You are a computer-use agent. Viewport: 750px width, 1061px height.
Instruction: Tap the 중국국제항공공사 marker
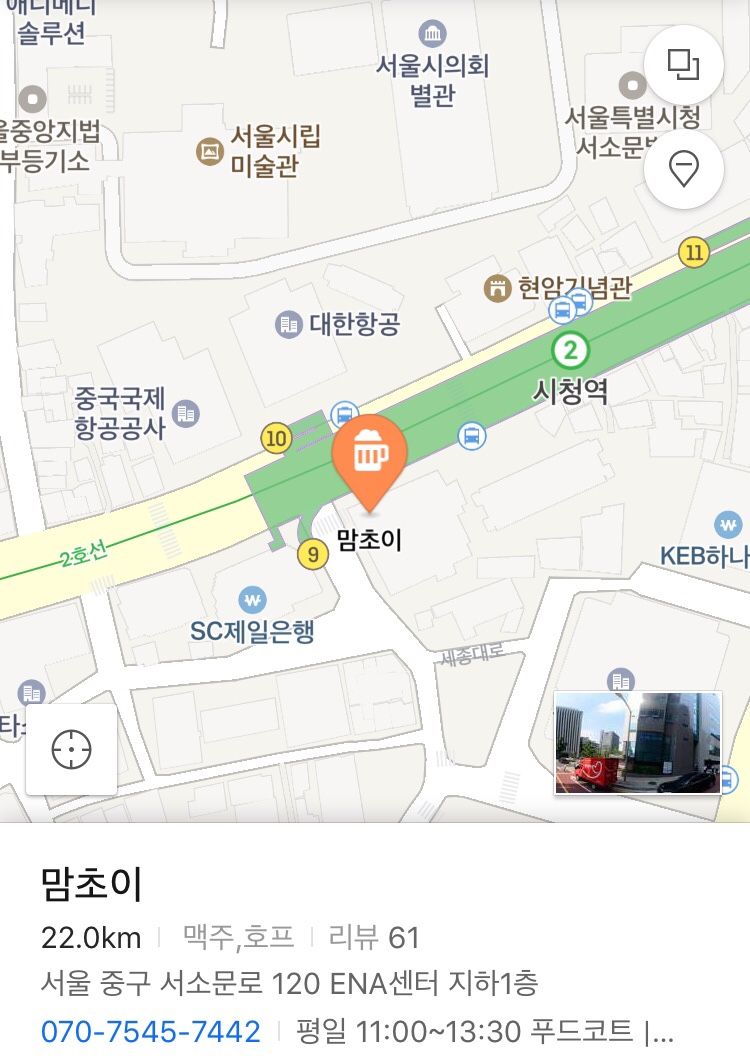click(186, 413)
